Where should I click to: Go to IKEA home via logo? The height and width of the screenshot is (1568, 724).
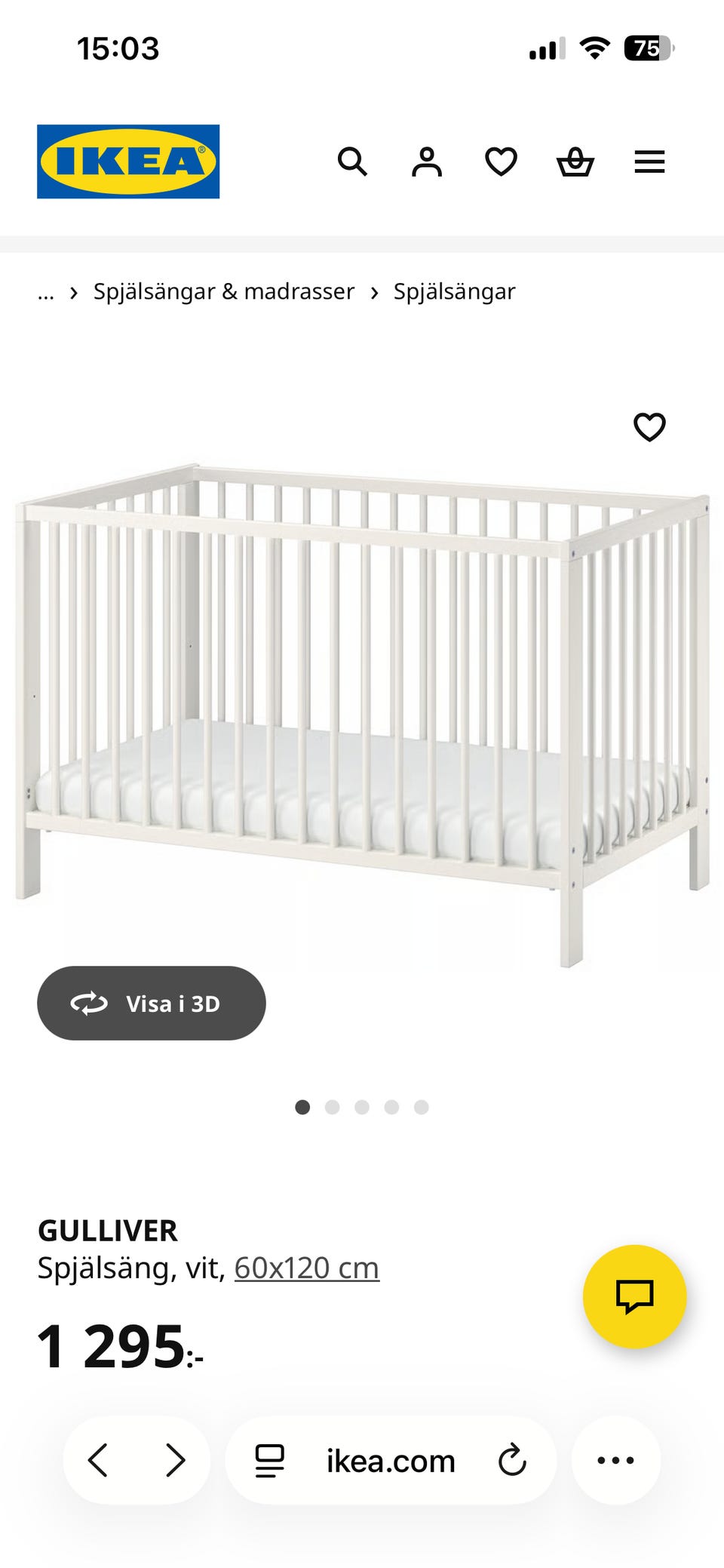[x=128, y=161]
